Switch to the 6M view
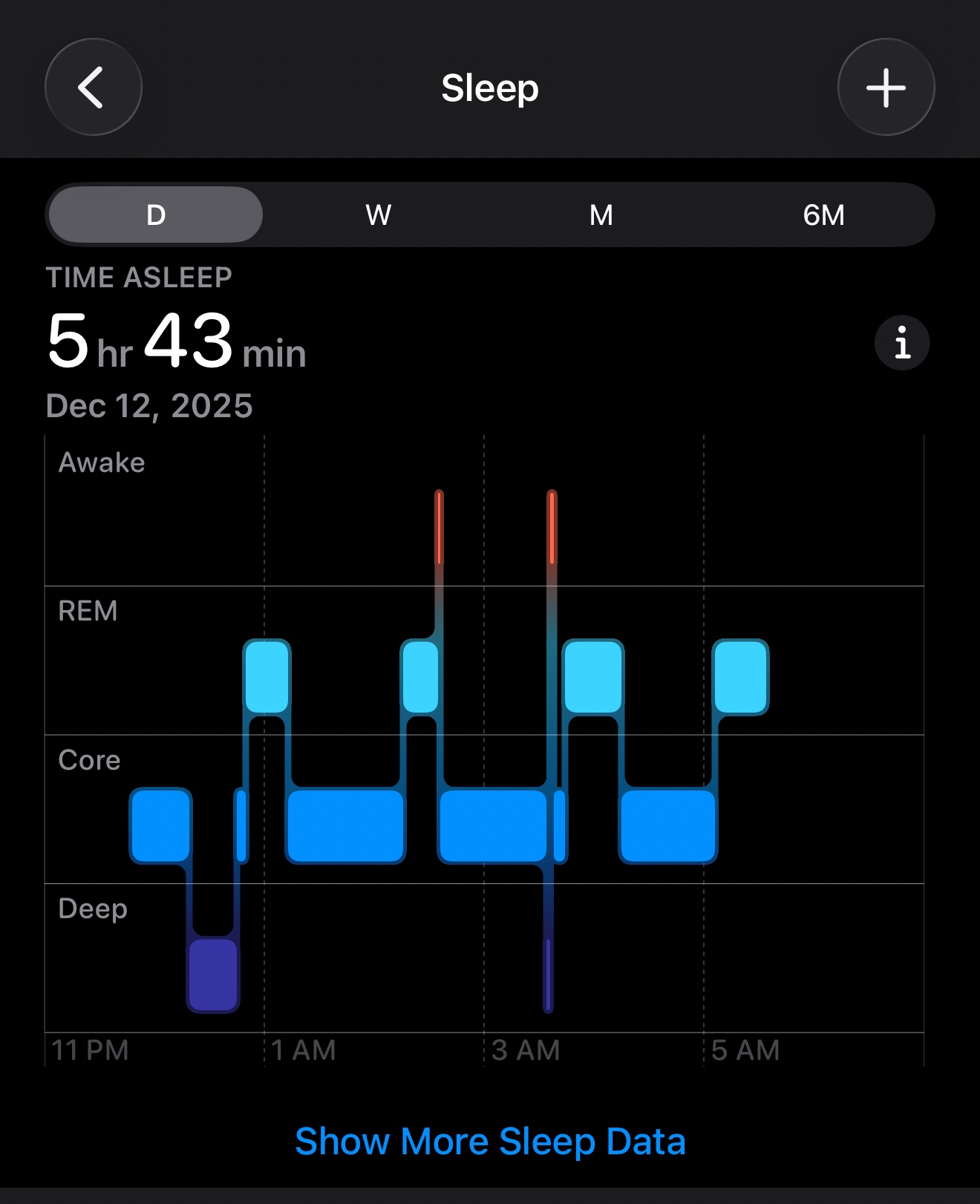The height and width of the screenshot is (1204, 980). [x=823, y=215]
